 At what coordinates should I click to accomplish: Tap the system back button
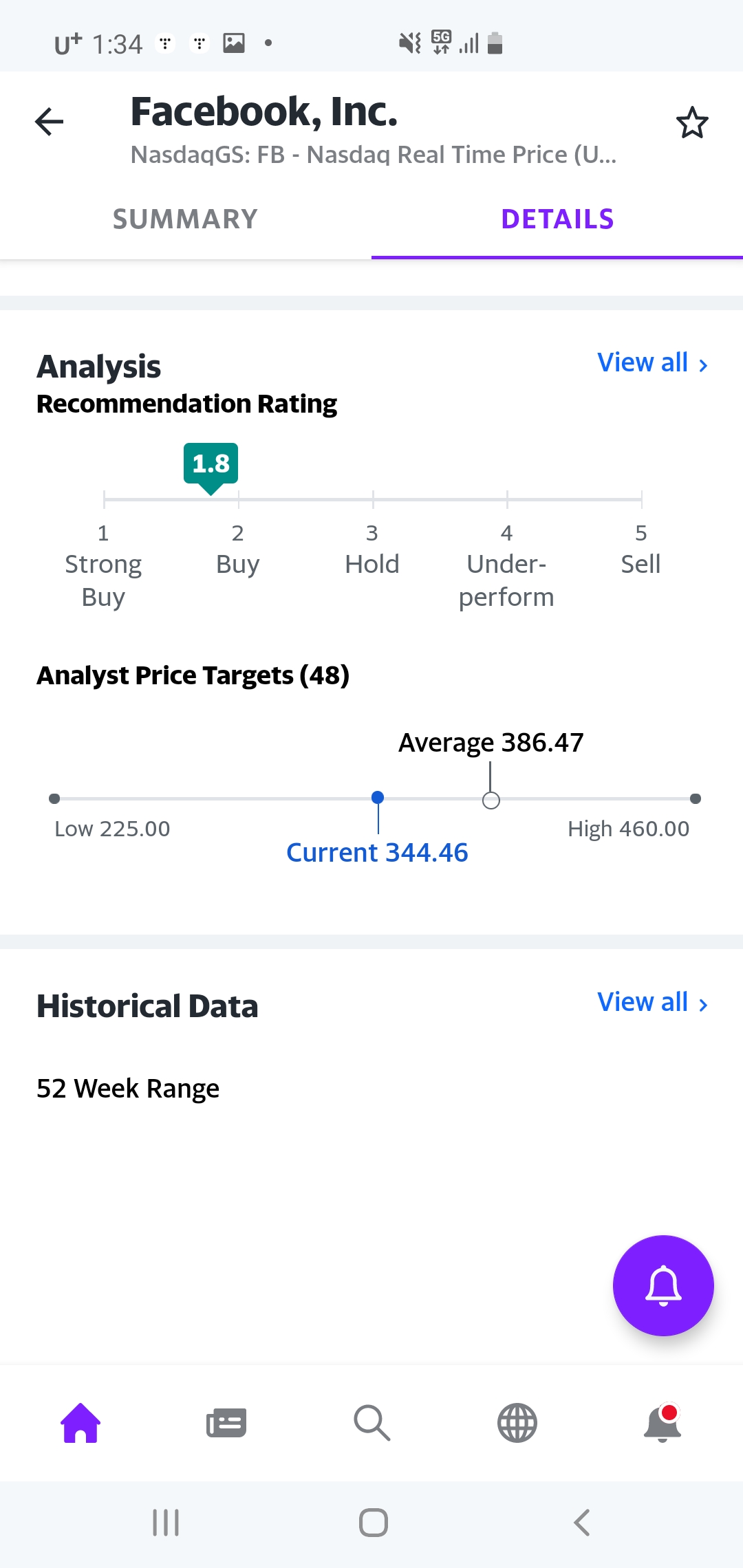tap(582, 1523)
